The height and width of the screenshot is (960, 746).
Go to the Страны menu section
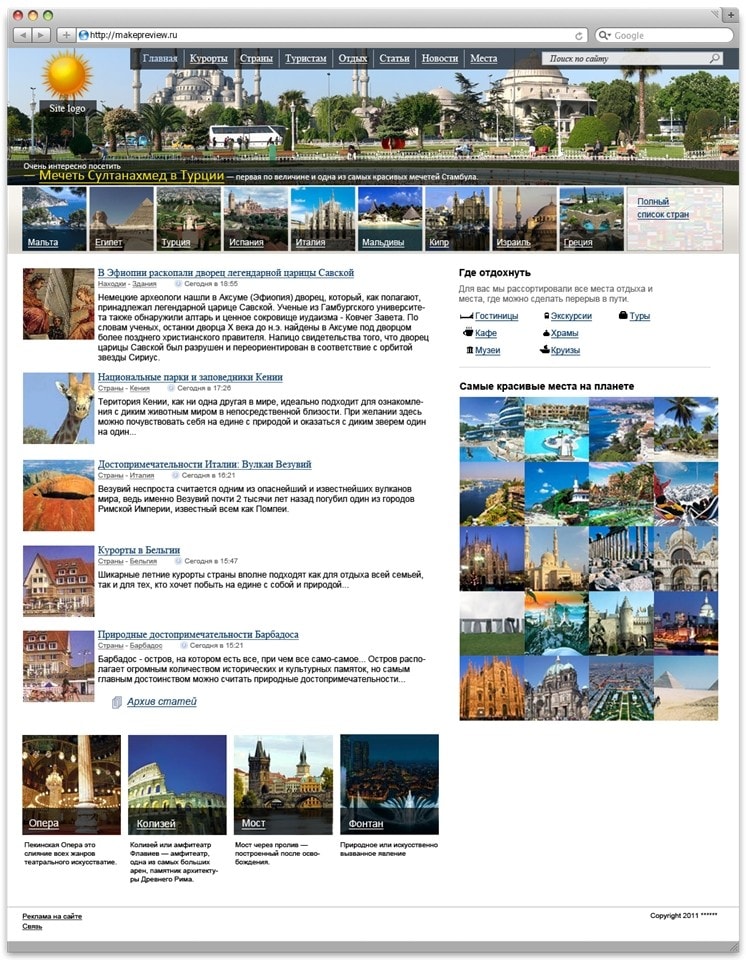[x=256, y=59]
